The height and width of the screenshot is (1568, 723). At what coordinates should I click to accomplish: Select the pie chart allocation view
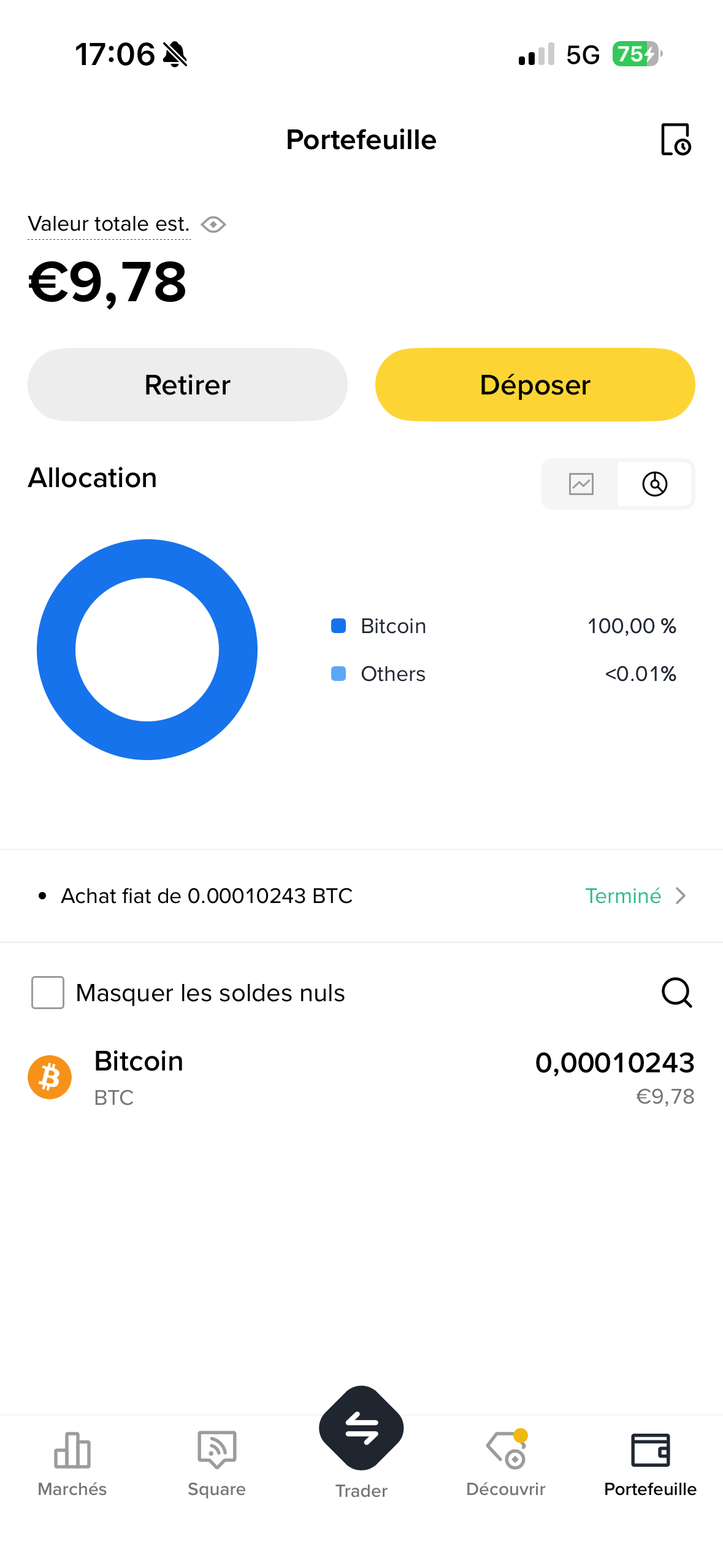coord(654,484)
